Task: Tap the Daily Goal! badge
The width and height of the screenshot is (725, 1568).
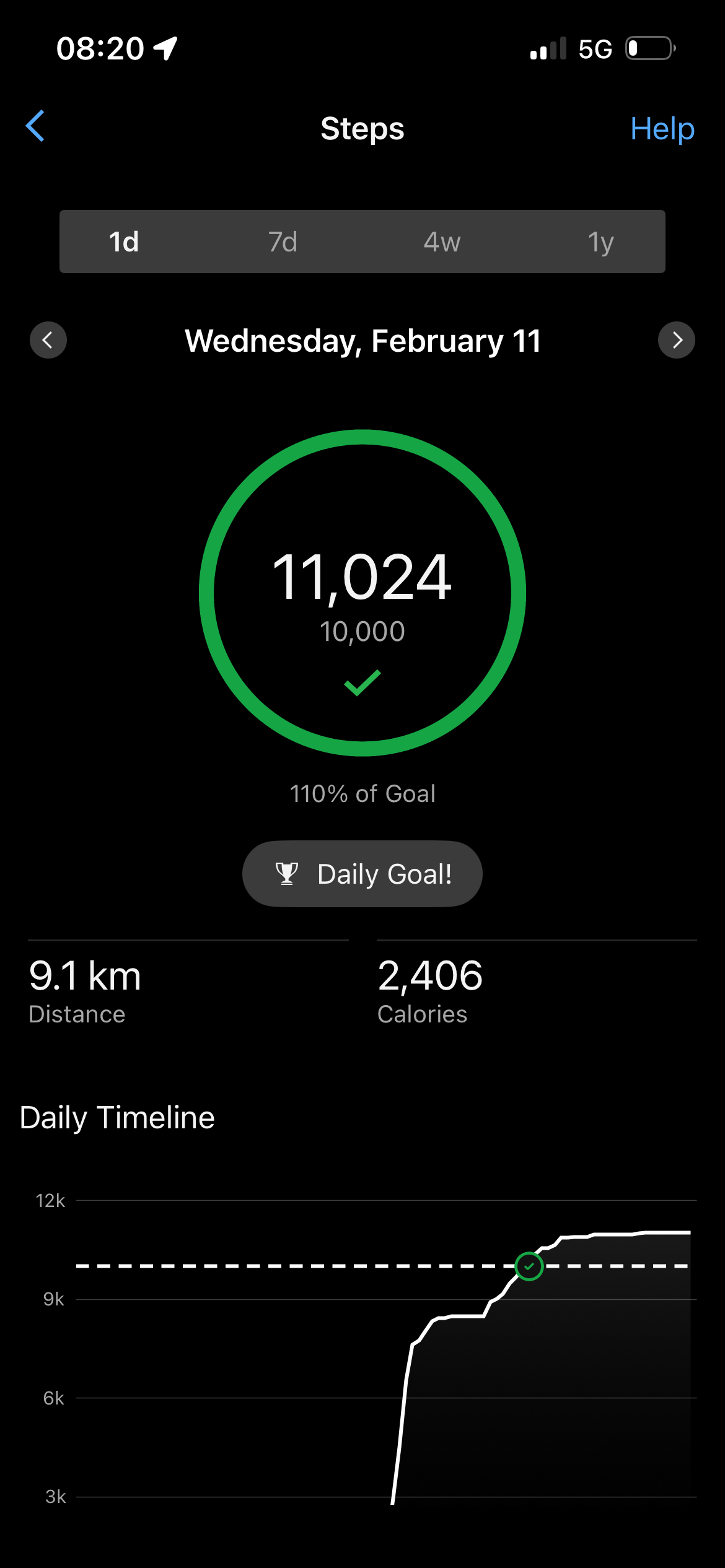Action: coord(362,874)
